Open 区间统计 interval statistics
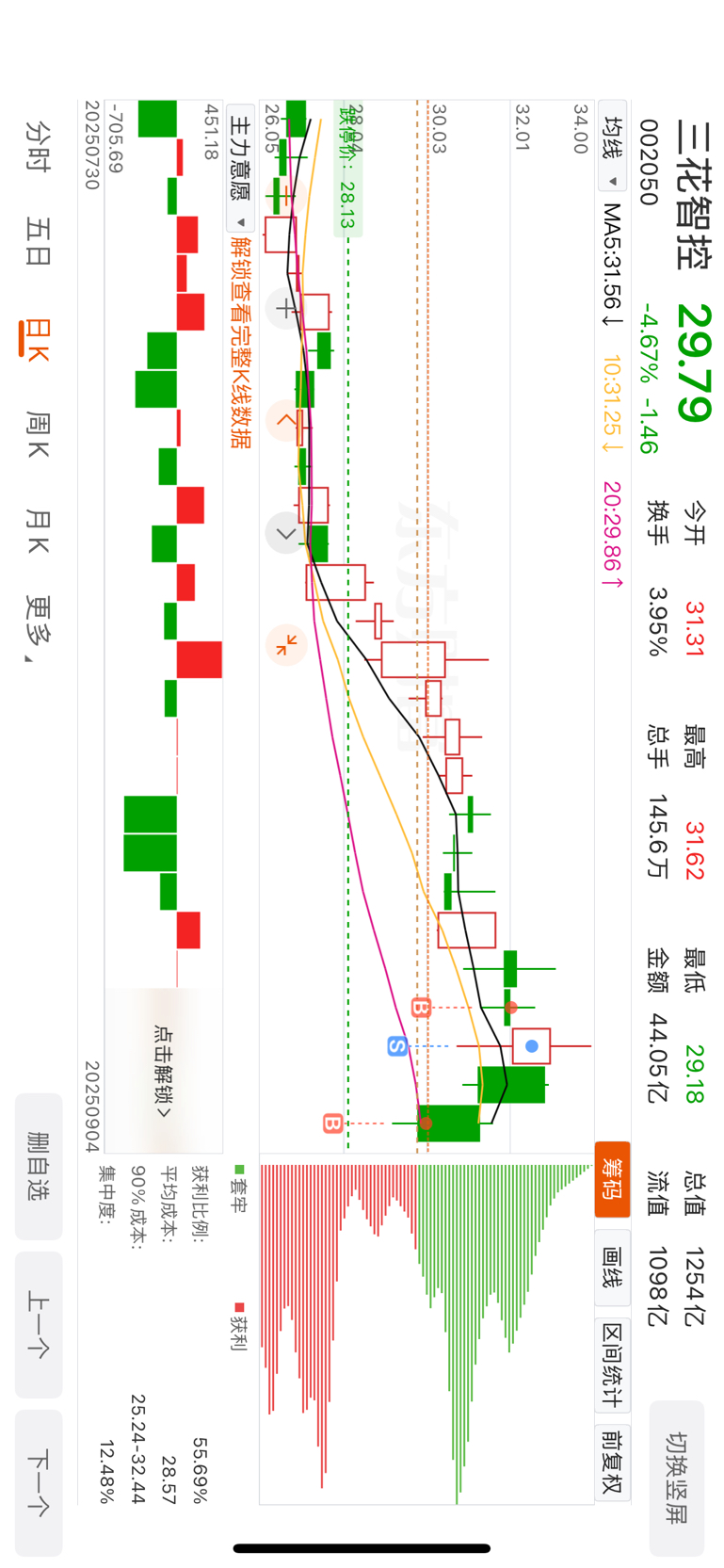Image resolution: width=724 pixels, height=1568 pixels. (x=612, y=1364)
